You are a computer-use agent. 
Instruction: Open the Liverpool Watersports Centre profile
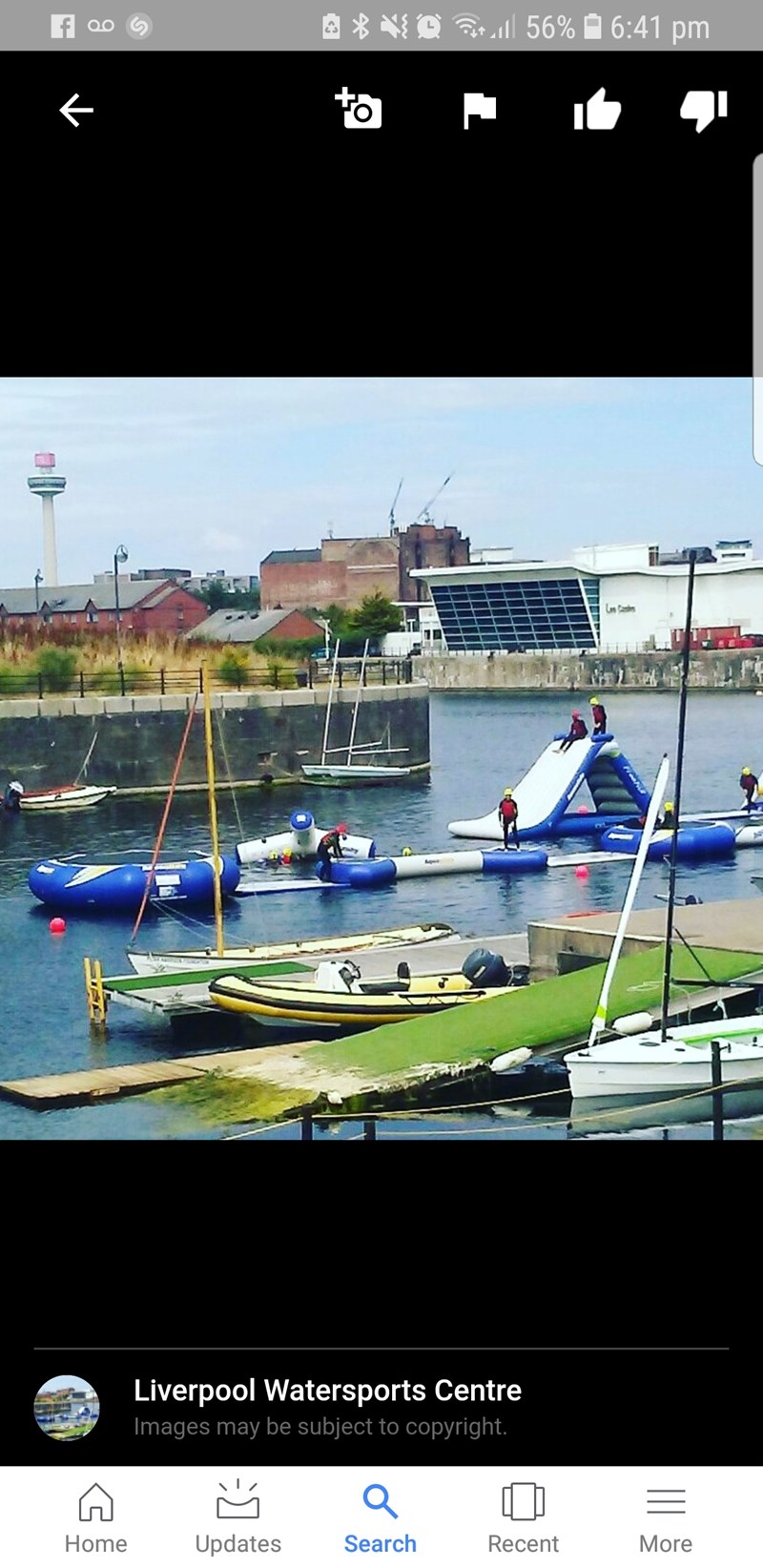click(327, 1391)
